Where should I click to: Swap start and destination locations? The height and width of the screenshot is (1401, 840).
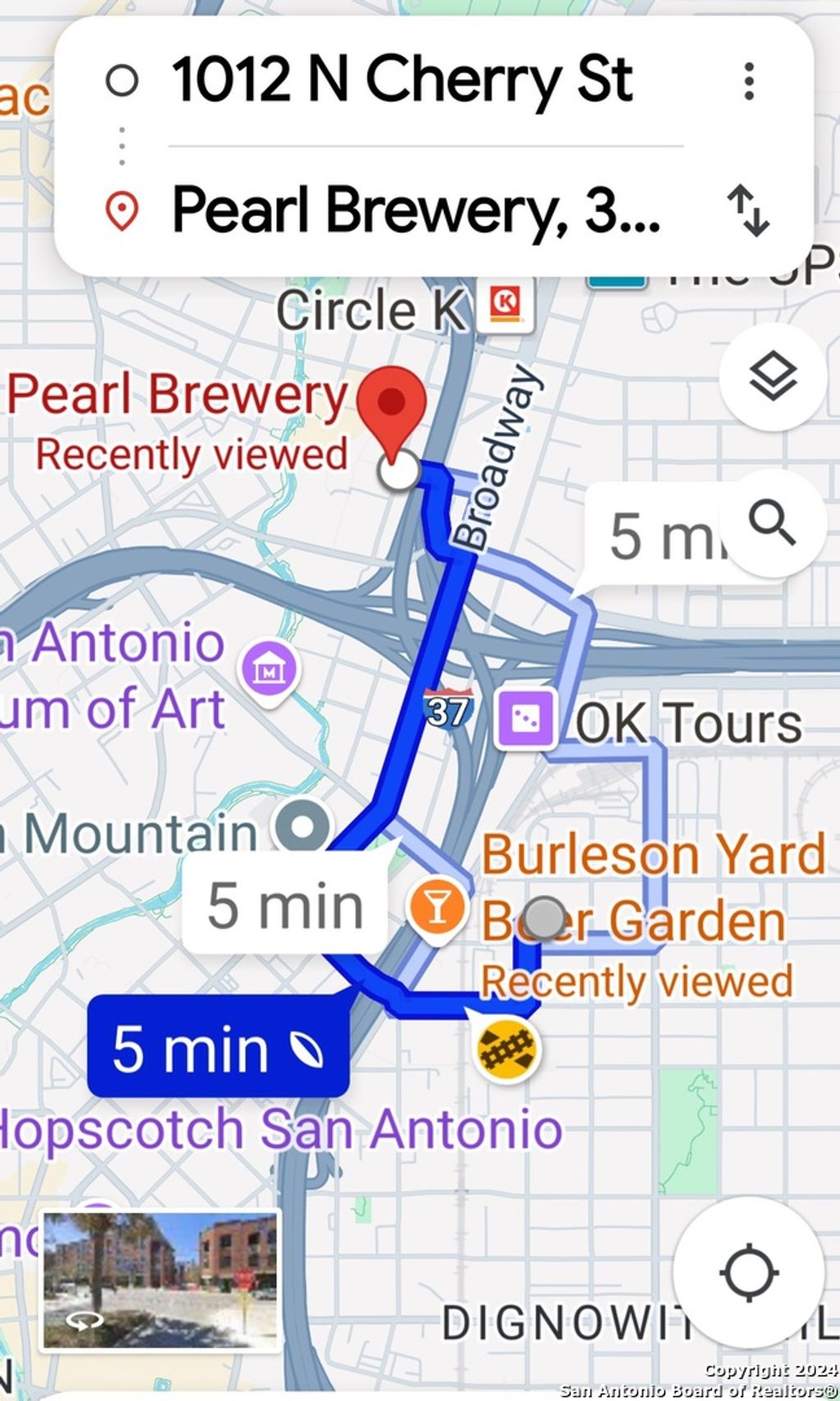pos(749,210)
